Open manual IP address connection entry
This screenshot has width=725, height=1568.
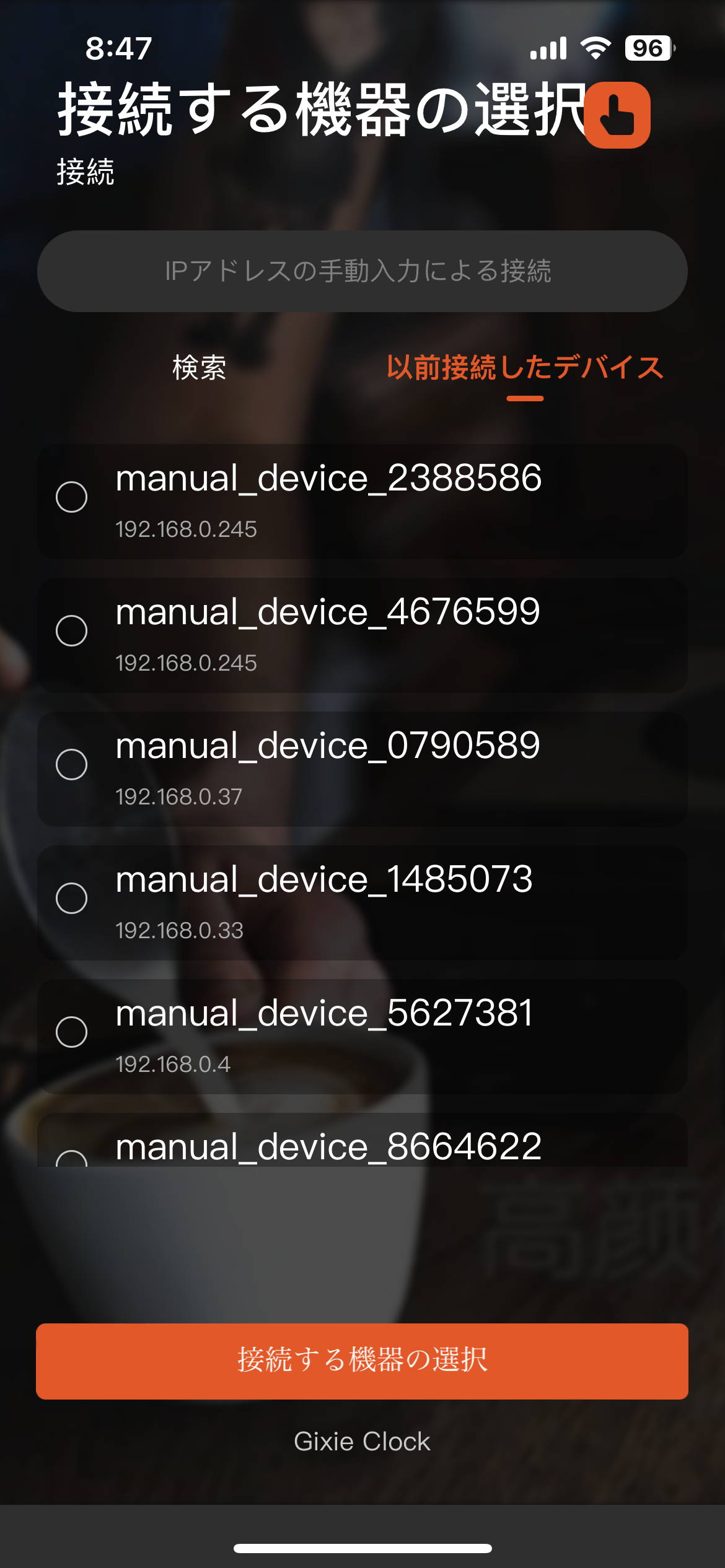point(362,271)
